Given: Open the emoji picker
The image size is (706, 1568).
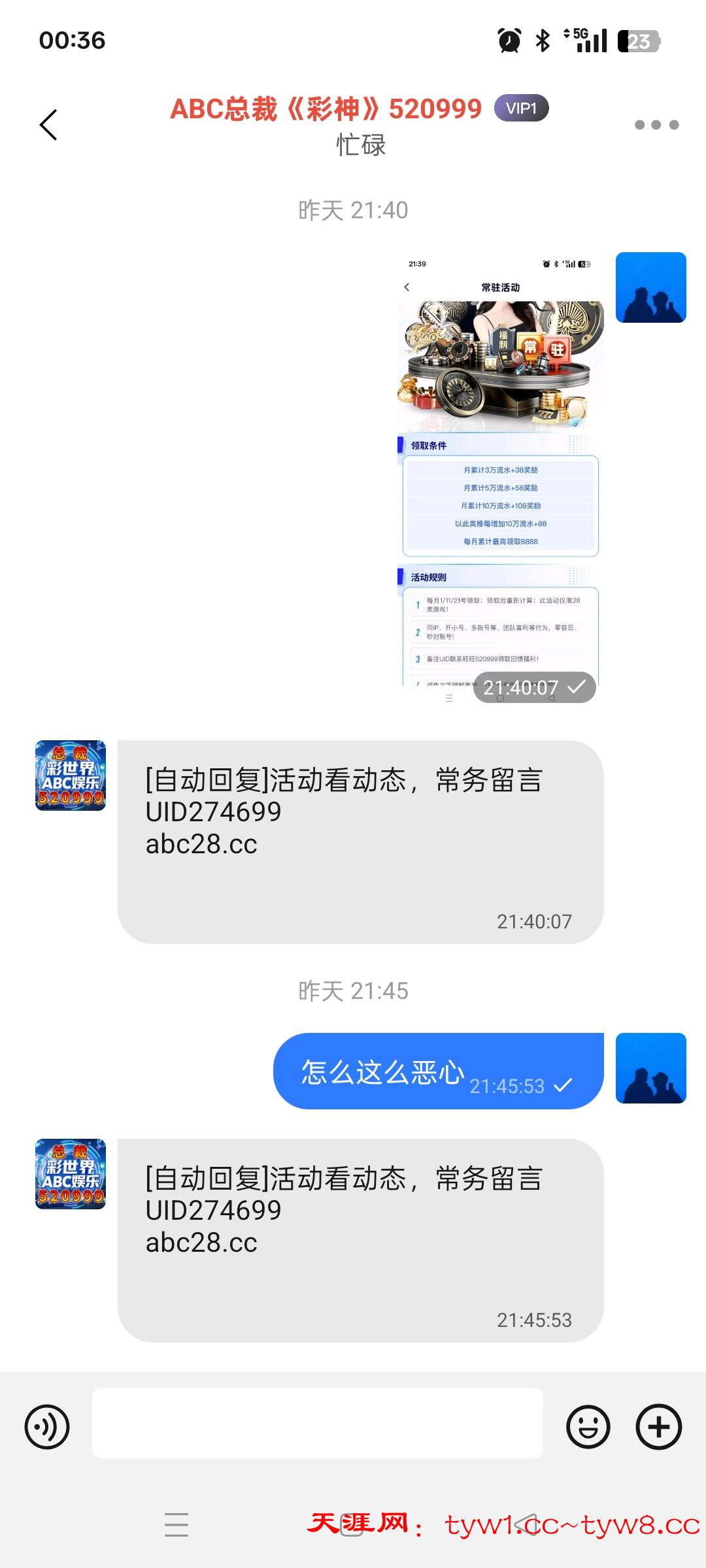Looking at the screenshot, I should (x=588, y=1426).
